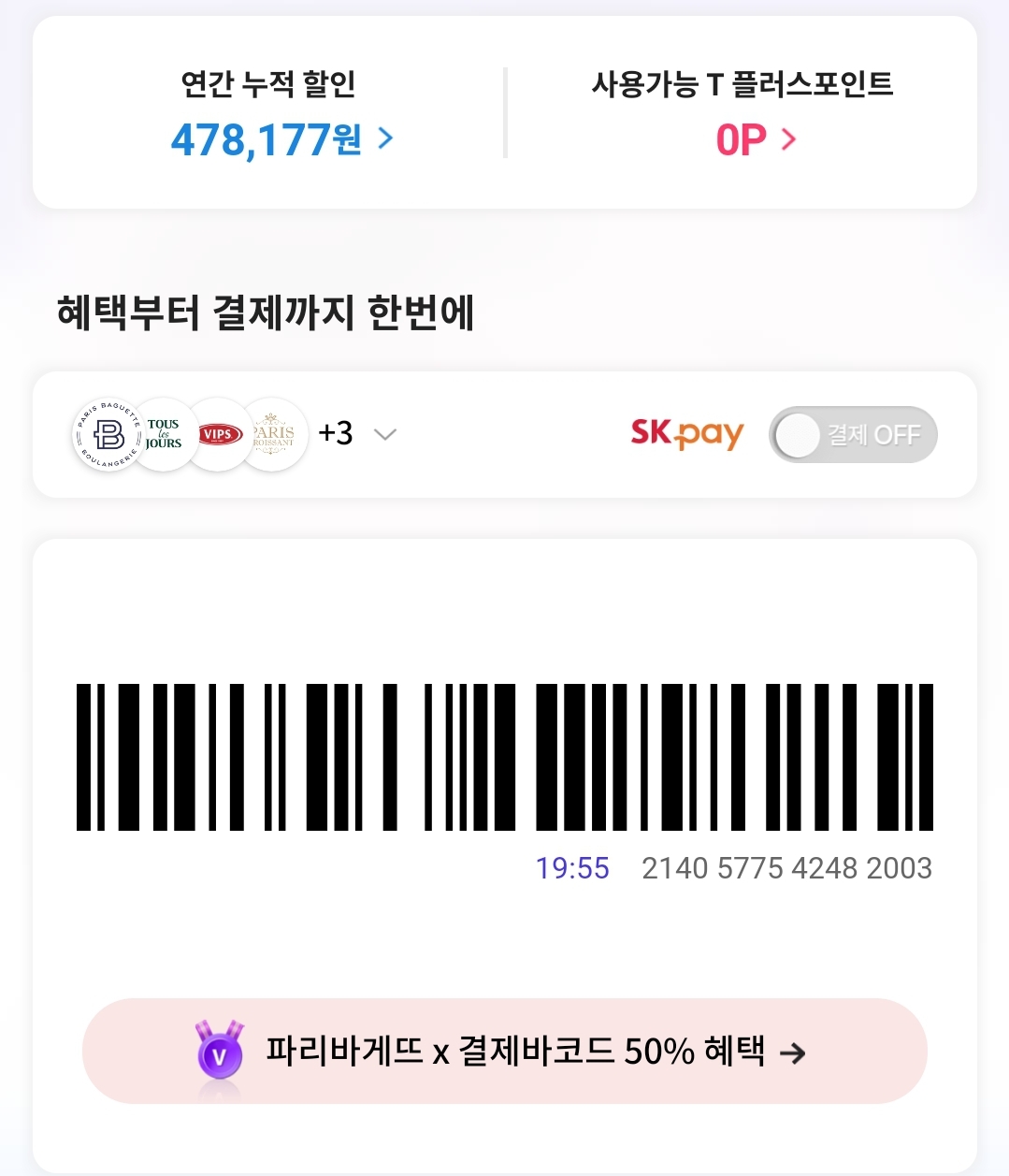
Task: View available T Plus Points 0P
Action: (756, 140)
